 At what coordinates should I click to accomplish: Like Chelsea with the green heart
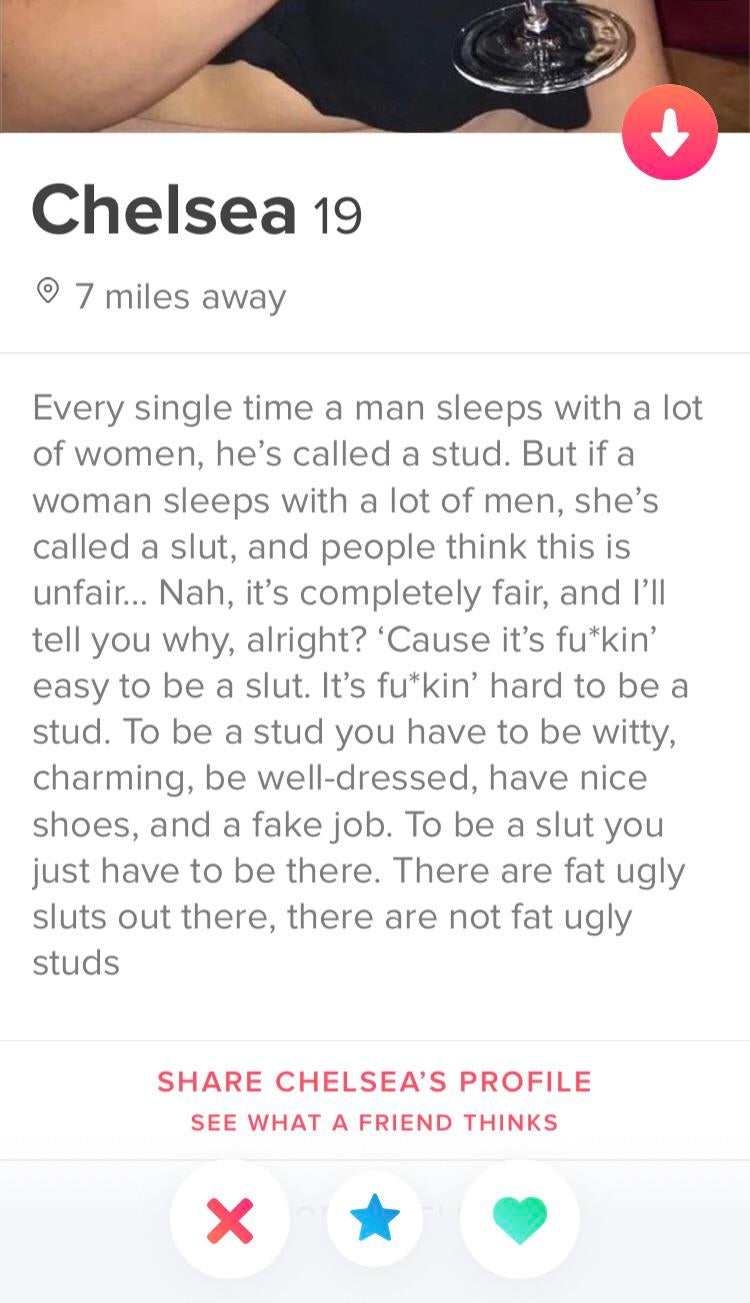520,1220
